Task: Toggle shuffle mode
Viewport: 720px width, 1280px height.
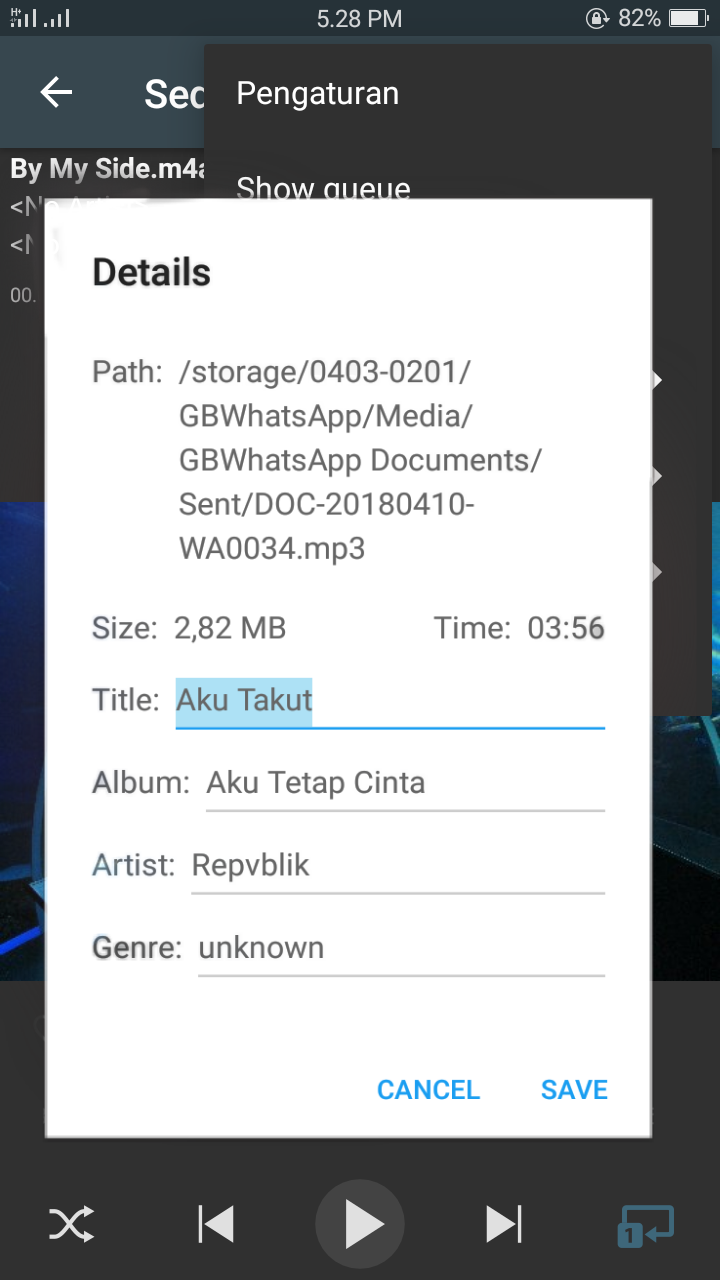Action: [72, 1223]
